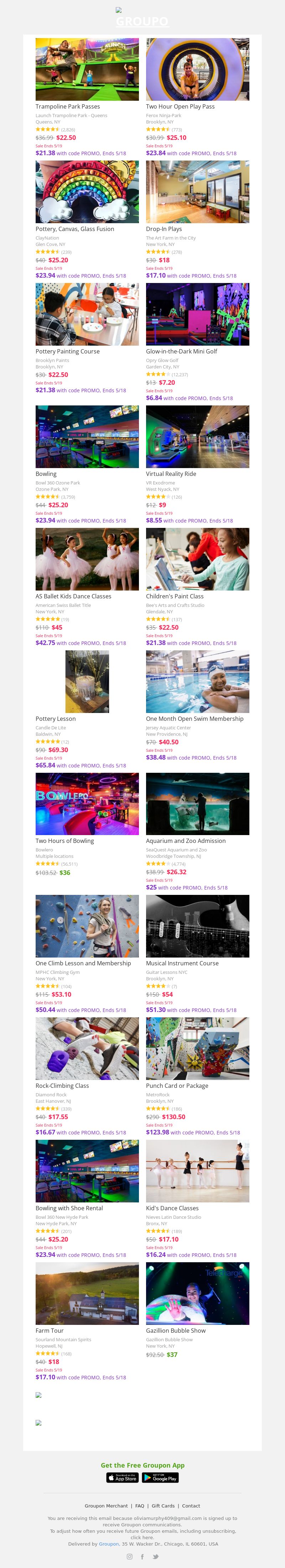Check out the Musical Instrument Course deal
The height and width of the screenshot is (1568, 285).
tap(182, 963)
